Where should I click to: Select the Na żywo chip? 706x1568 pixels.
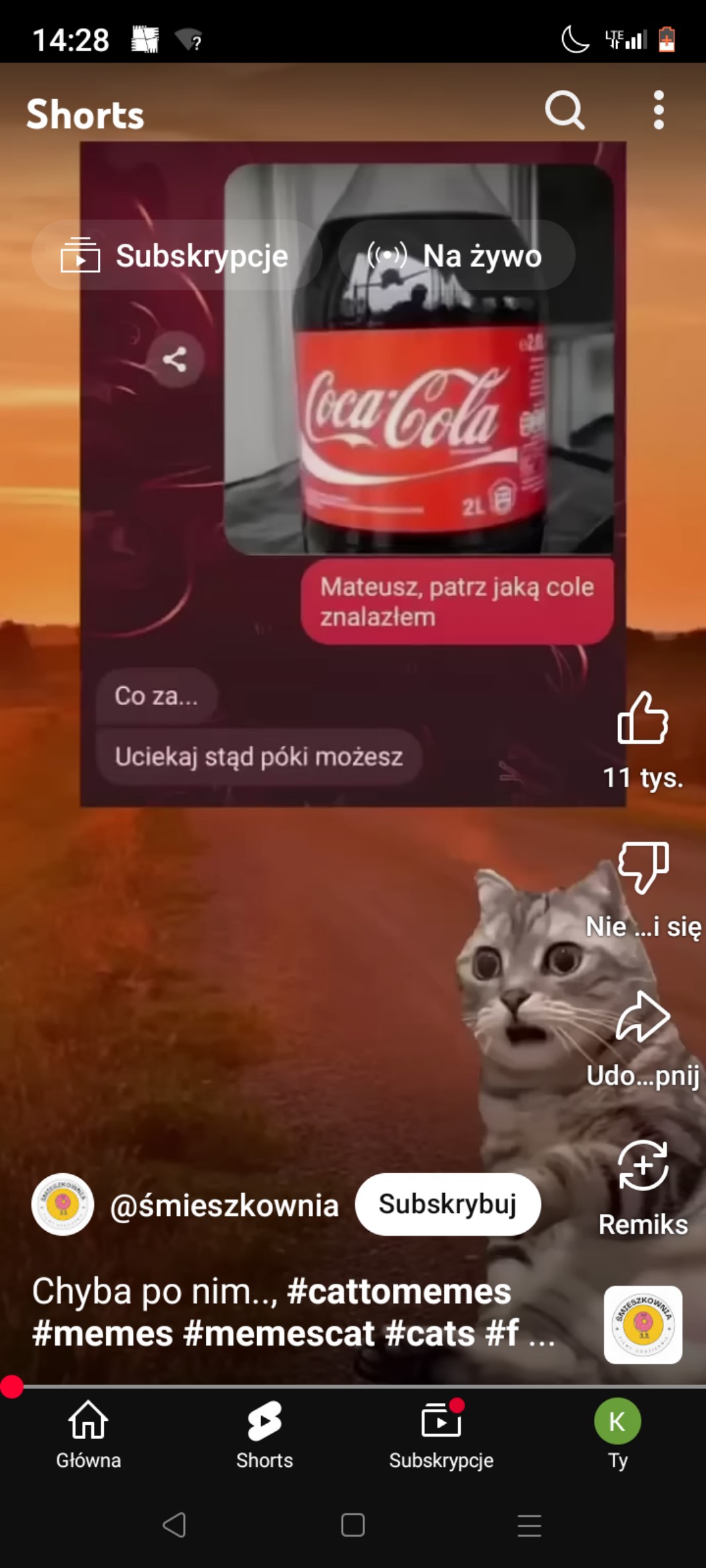[x=456, y=256]
